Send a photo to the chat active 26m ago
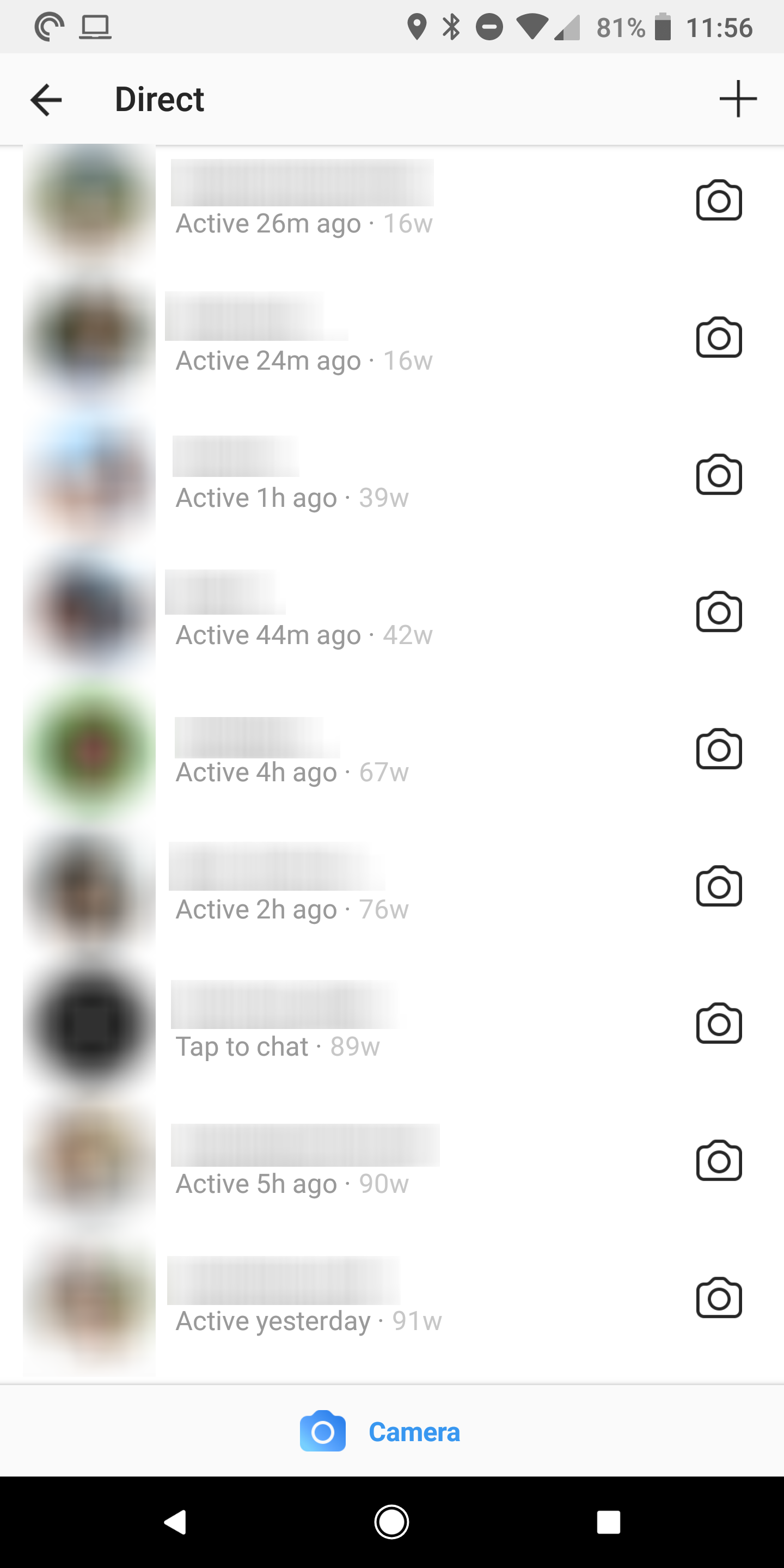784x1568 pixels. coord(719,201)
